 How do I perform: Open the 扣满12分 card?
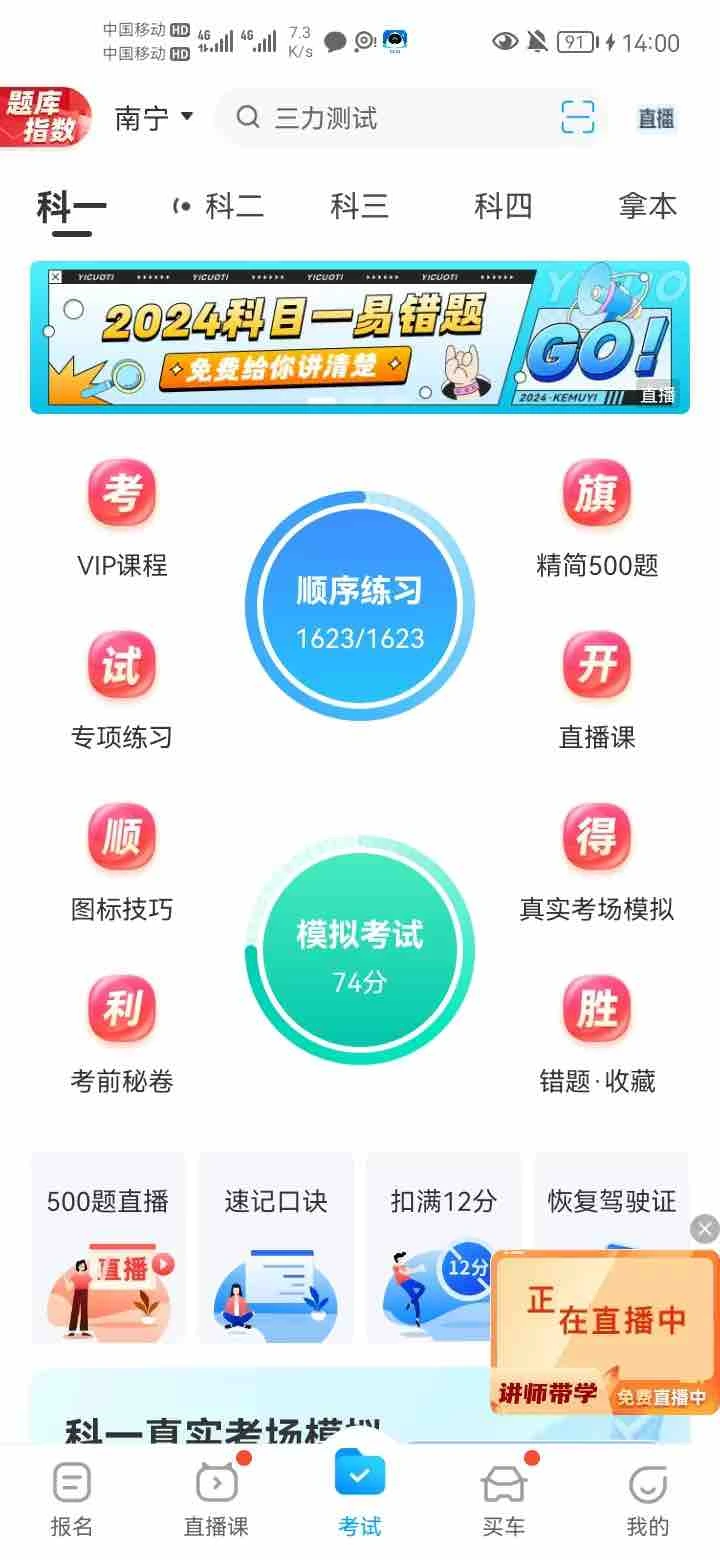click(443, 1248)
